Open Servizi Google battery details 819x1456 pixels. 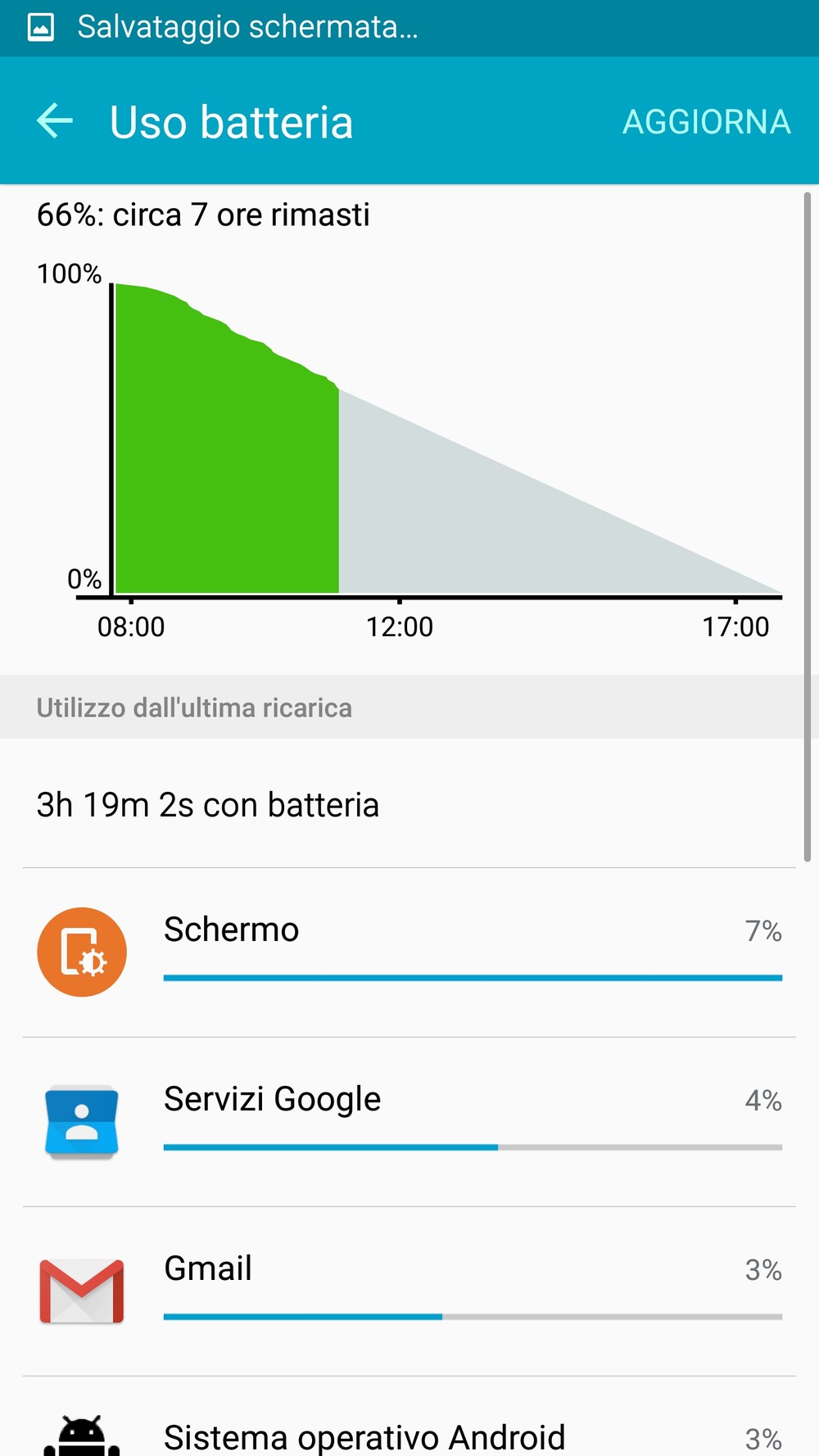coord(409,1122)
